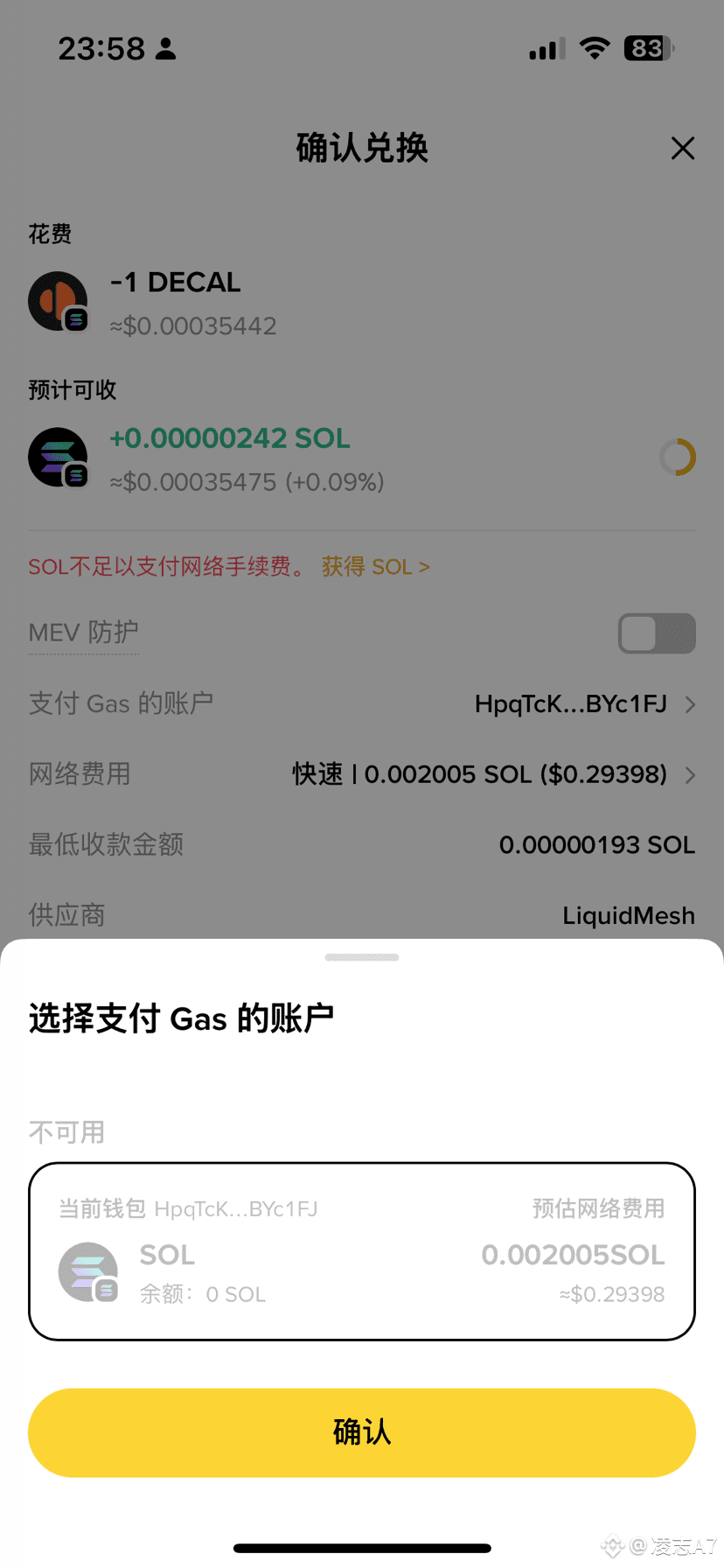The height and width of the screenshot is (1568, 724).
Task: Tap the 获得 SOL link
Action: pos(375,566)
